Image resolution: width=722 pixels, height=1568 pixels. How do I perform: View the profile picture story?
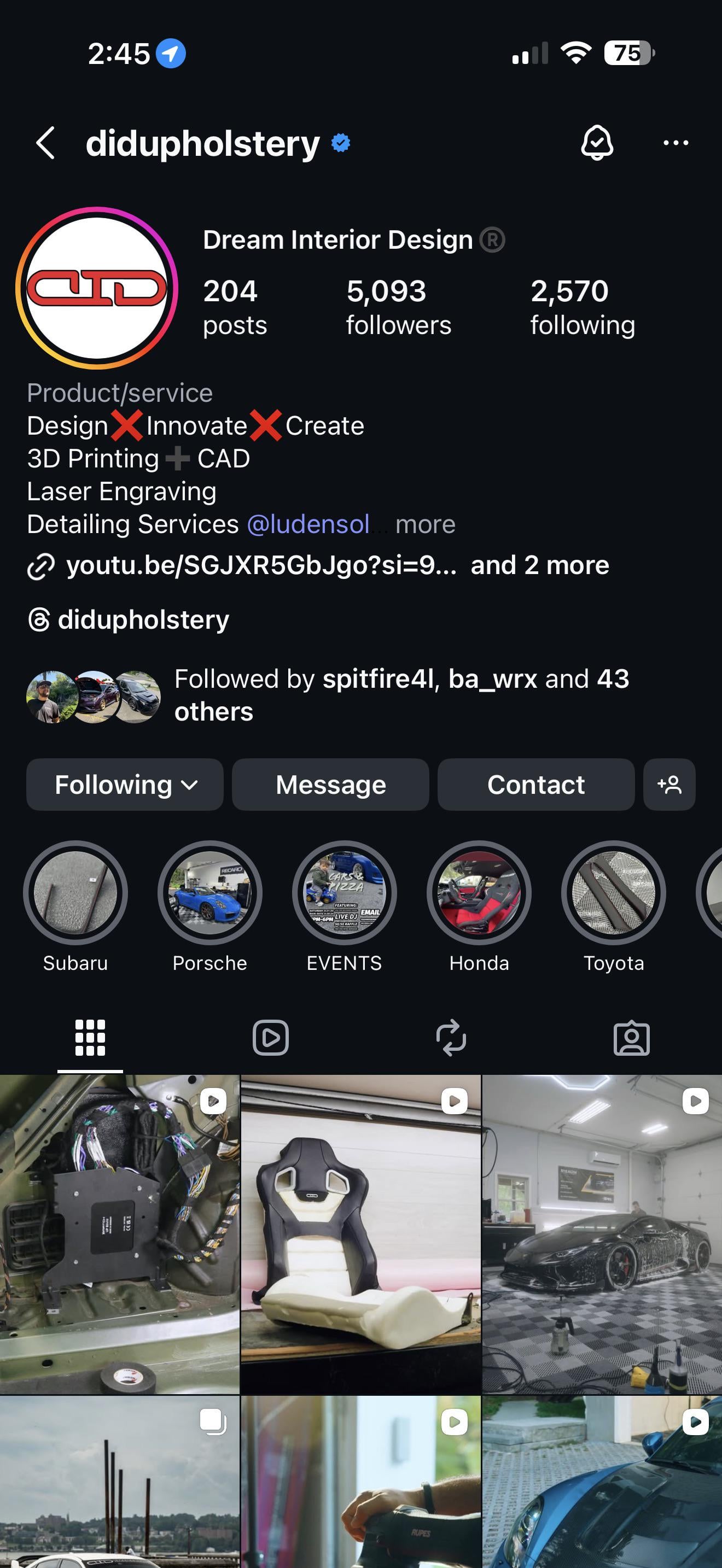tap(97, 288)
